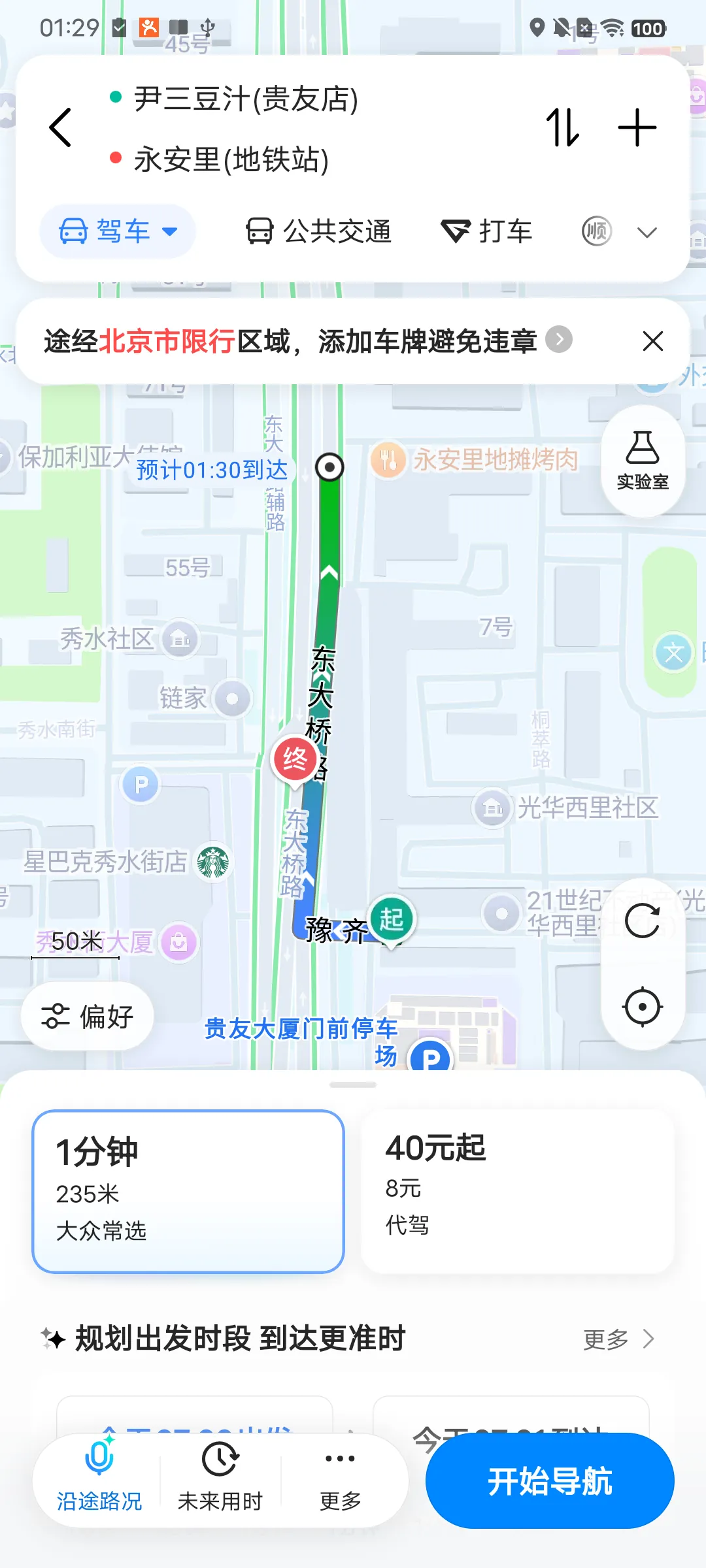Open 未来用时 future travel time
Viewport: 706px width, 1568px height.
coord(220,1478)
